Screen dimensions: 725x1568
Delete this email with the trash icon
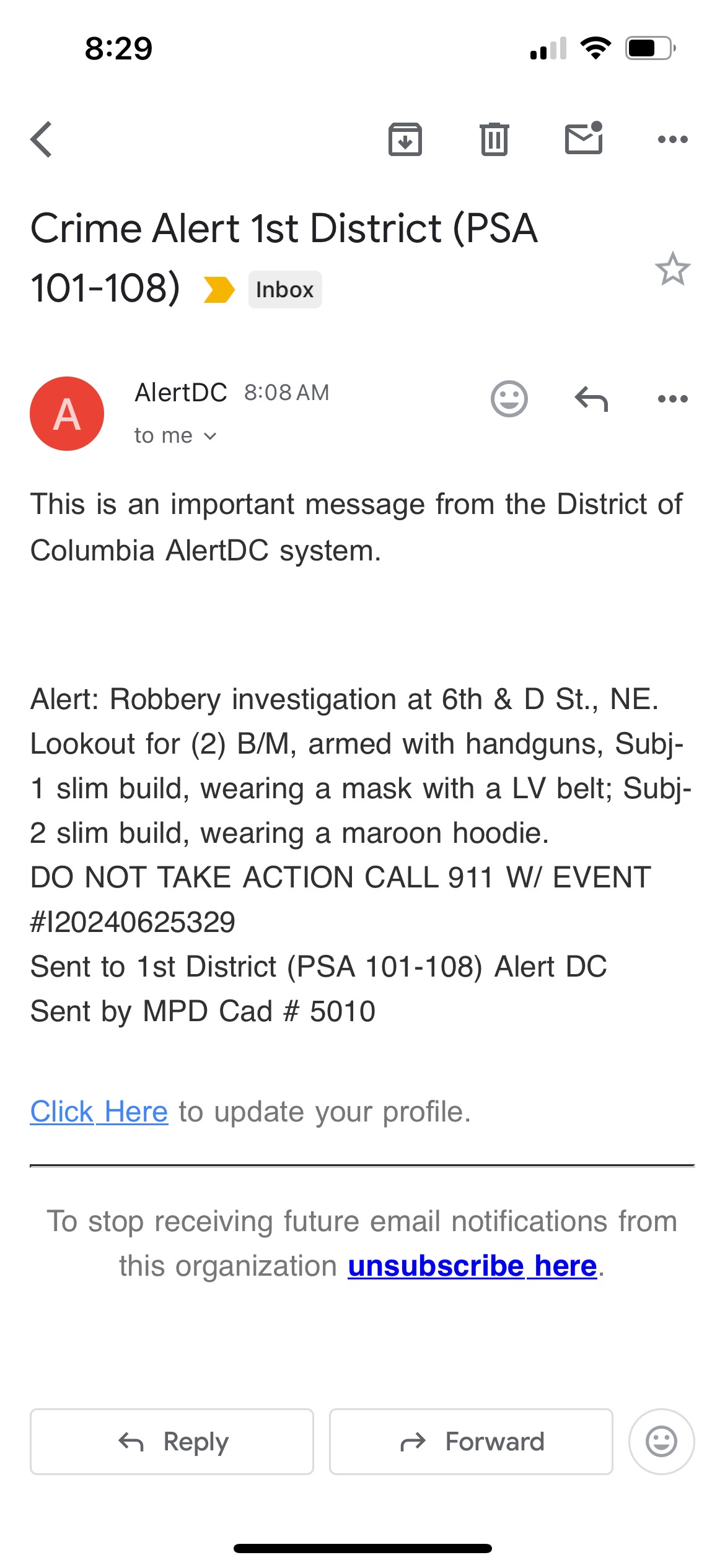point(494,139)
